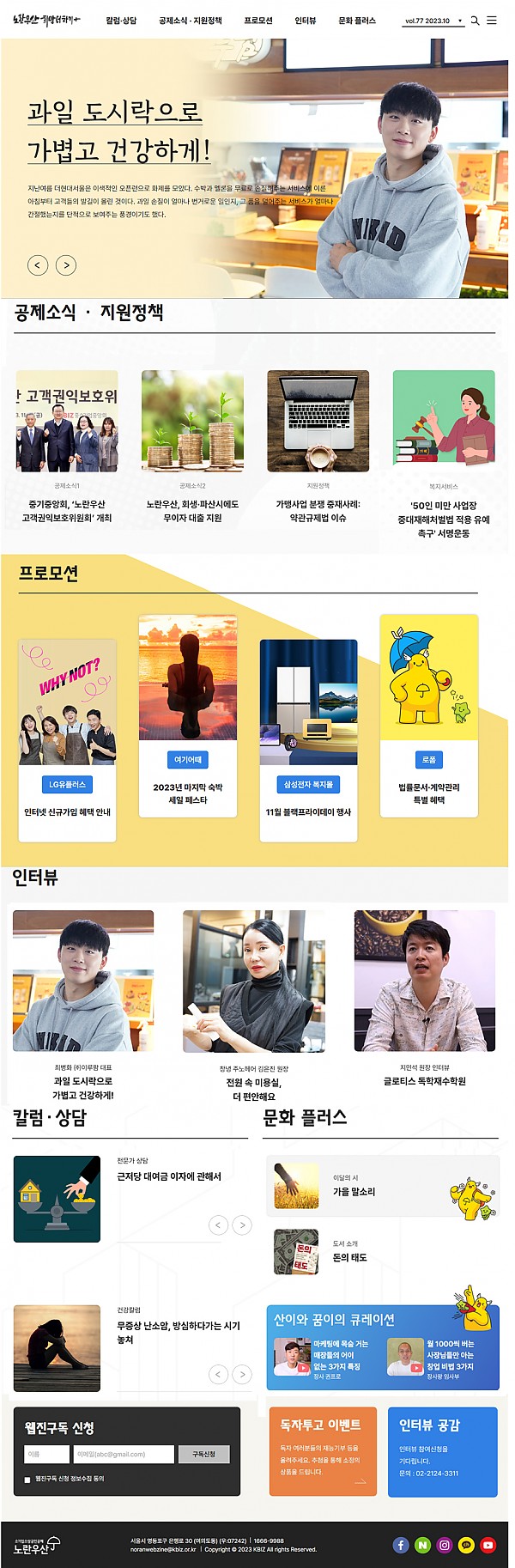Open the 프로모션 menu in the header

[x=258, y=21]
